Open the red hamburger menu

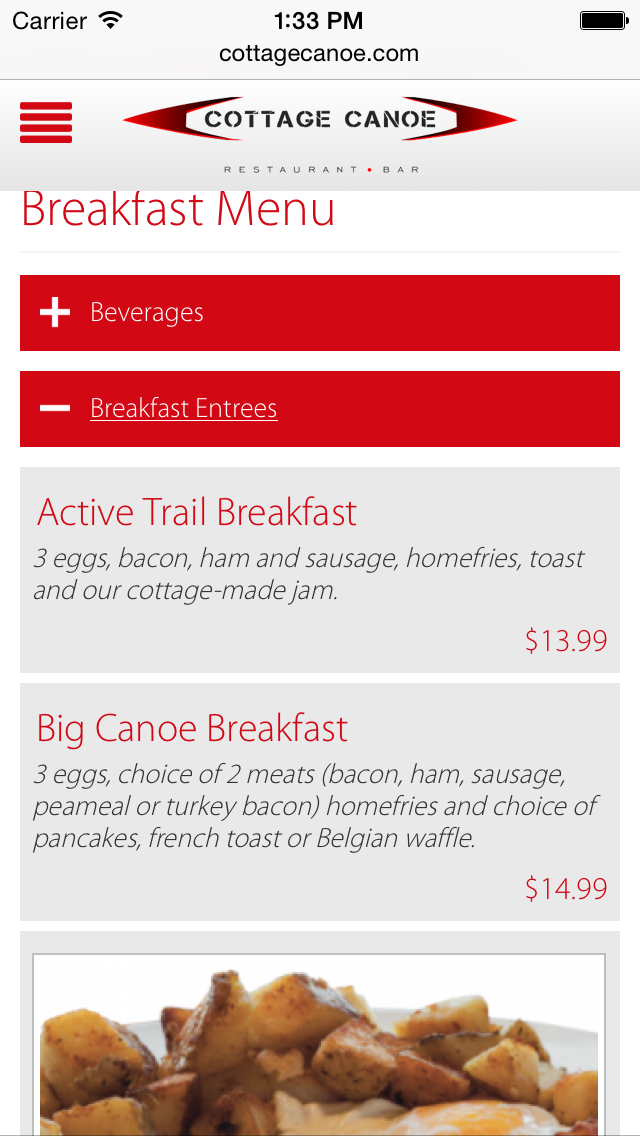[x=46, y=122]
